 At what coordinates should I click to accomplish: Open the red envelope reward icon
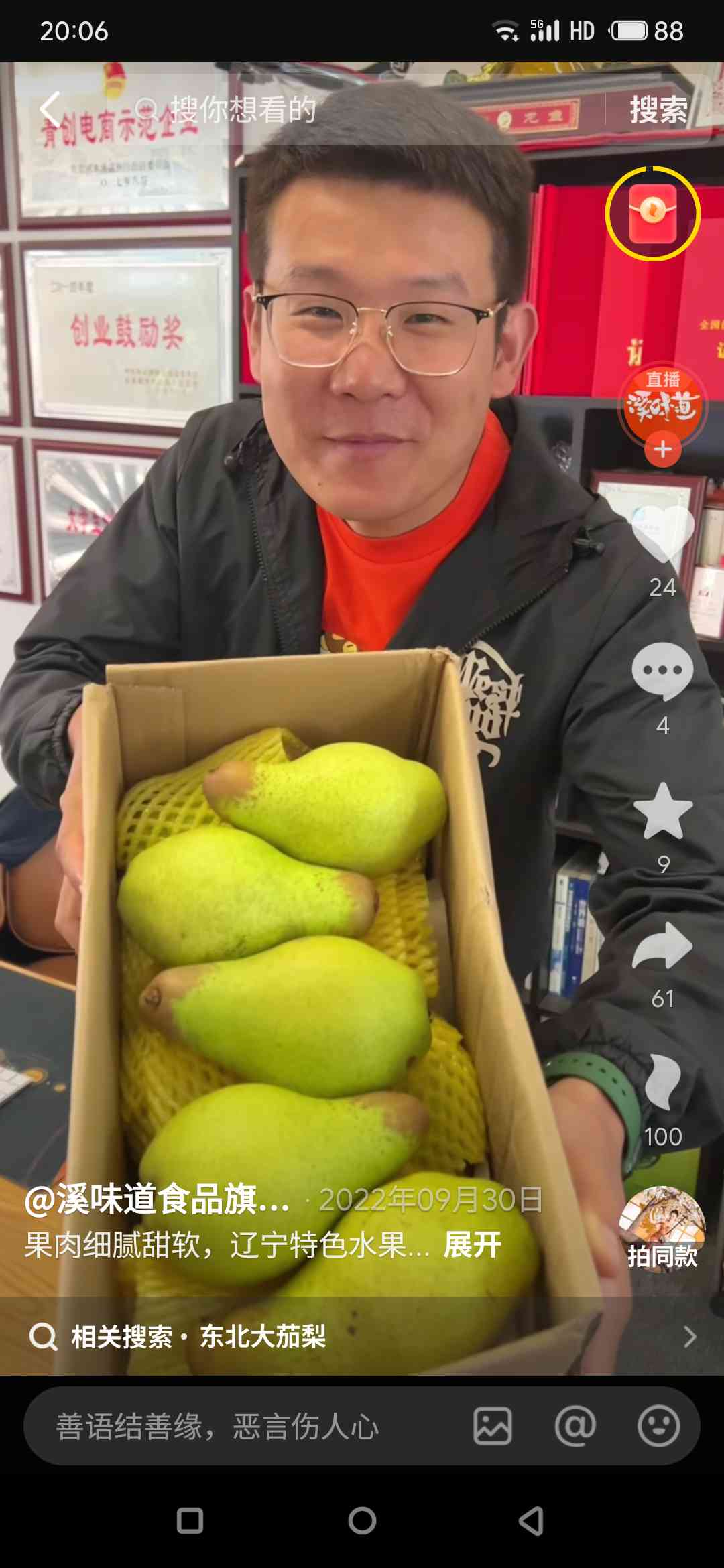[653, 213]
